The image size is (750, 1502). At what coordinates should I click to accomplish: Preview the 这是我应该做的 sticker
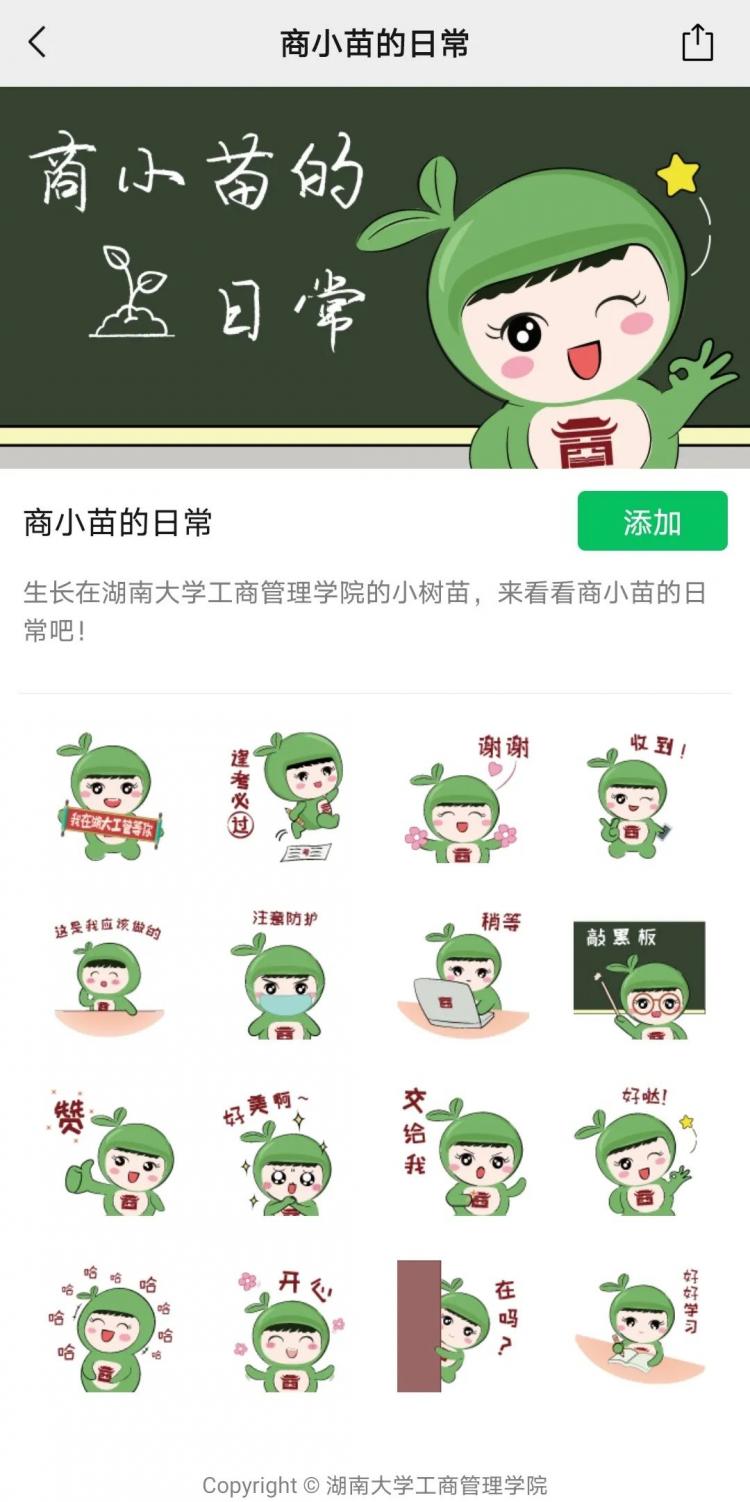coord(110,975)
